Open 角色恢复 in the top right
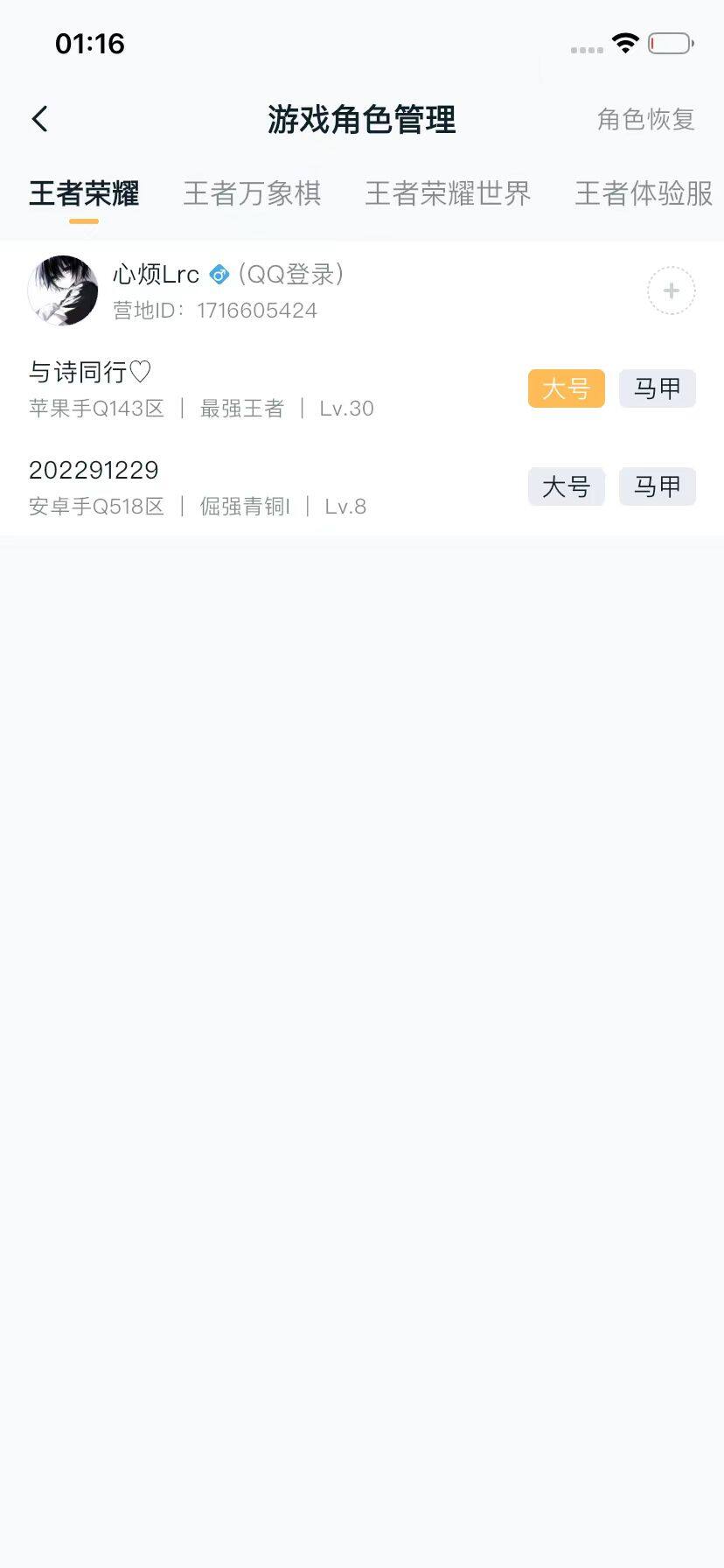The image size is (724, 1568). coord(646,119)
